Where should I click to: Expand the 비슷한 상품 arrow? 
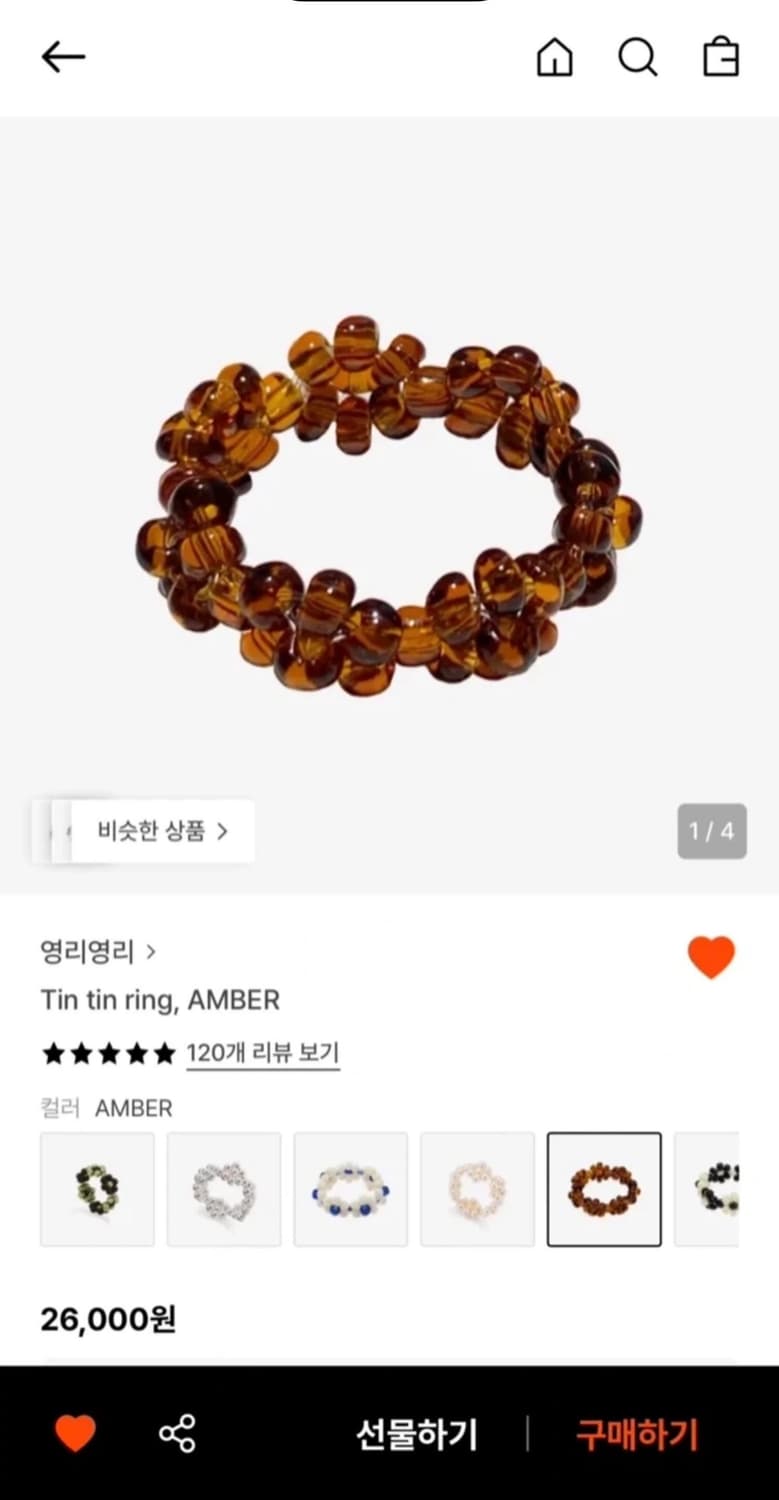point(227,831)
